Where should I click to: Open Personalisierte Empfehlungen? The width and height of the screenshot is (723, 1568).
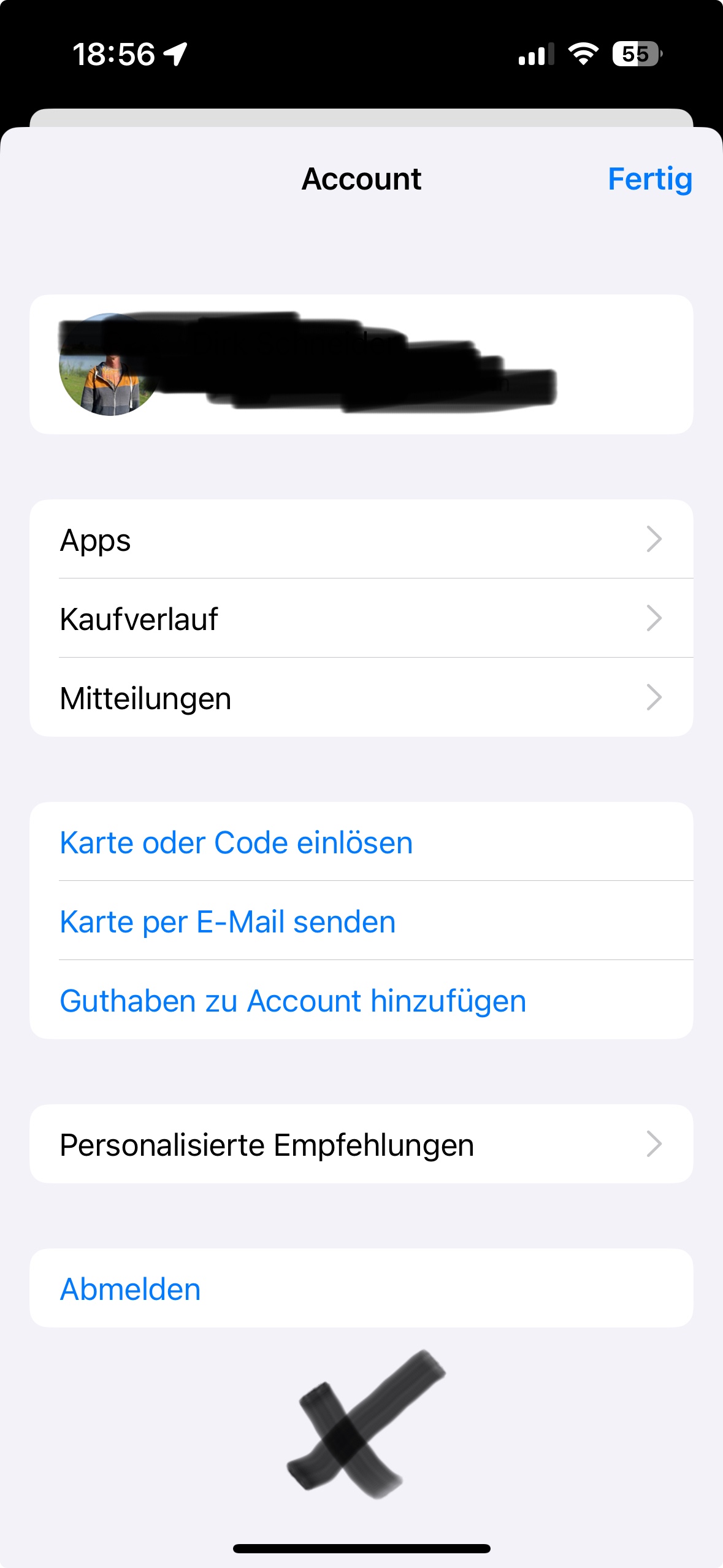pyautogui.click(x=361, y=1145)
